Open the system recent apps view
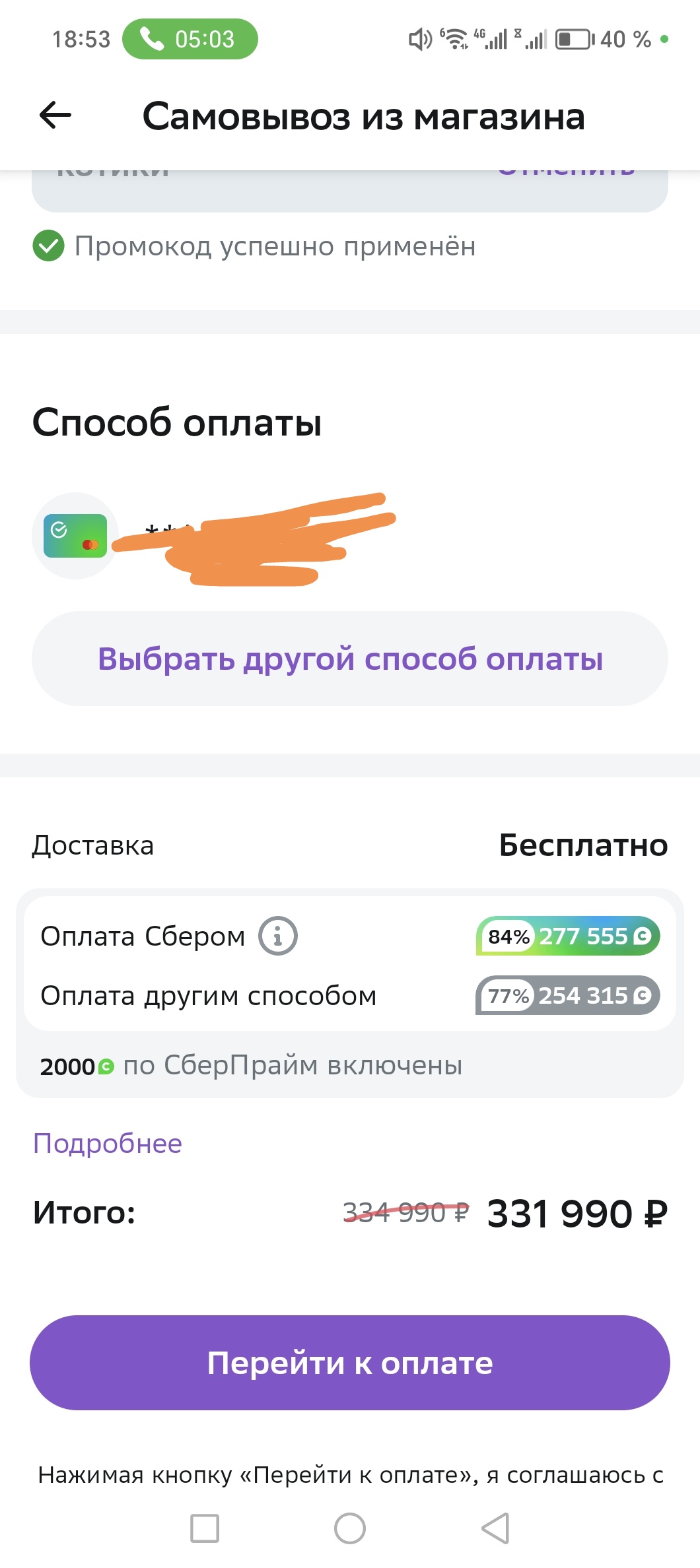The image size is (700, 1568). [x=205, y=1528]
